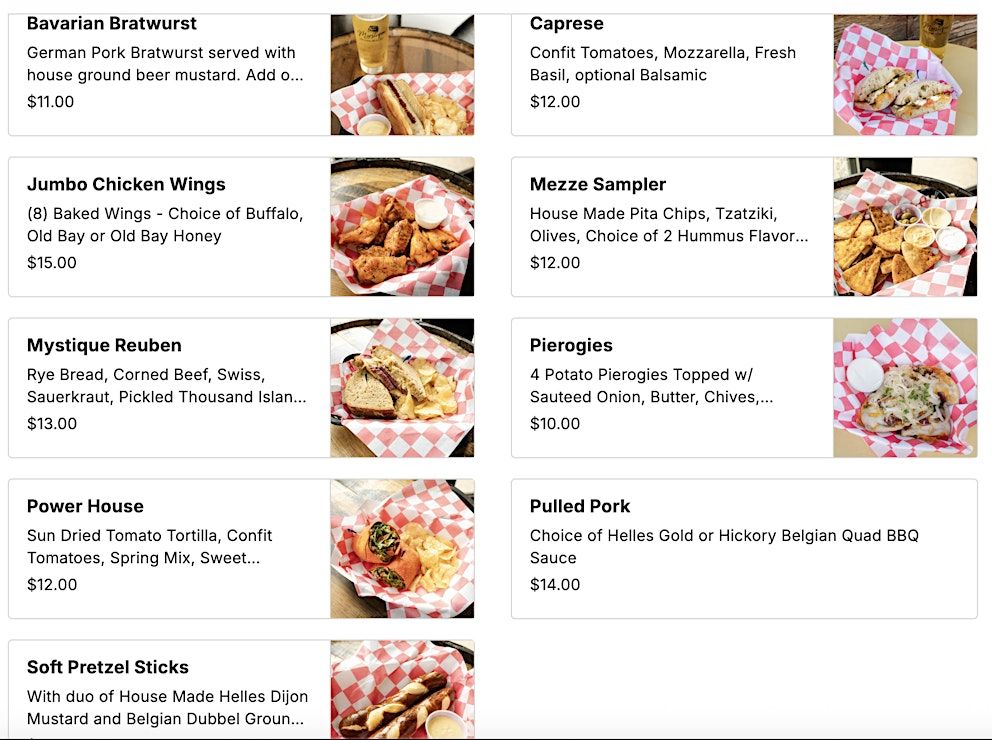This screenshot has width=992, height=740.
Task: Open the Pulled Pork item
Action: click(x=743, y=548)
